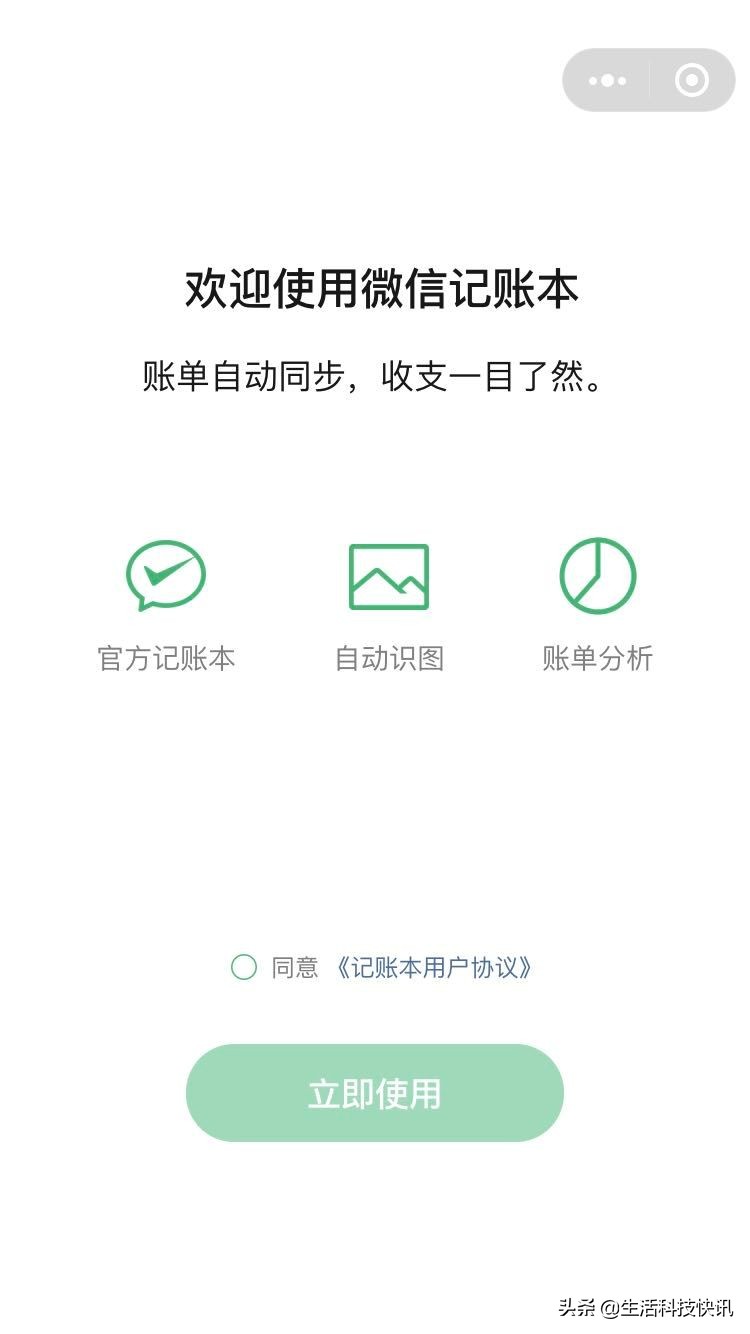Click the clock-style bill analysis icon

[x=596, y=576]
